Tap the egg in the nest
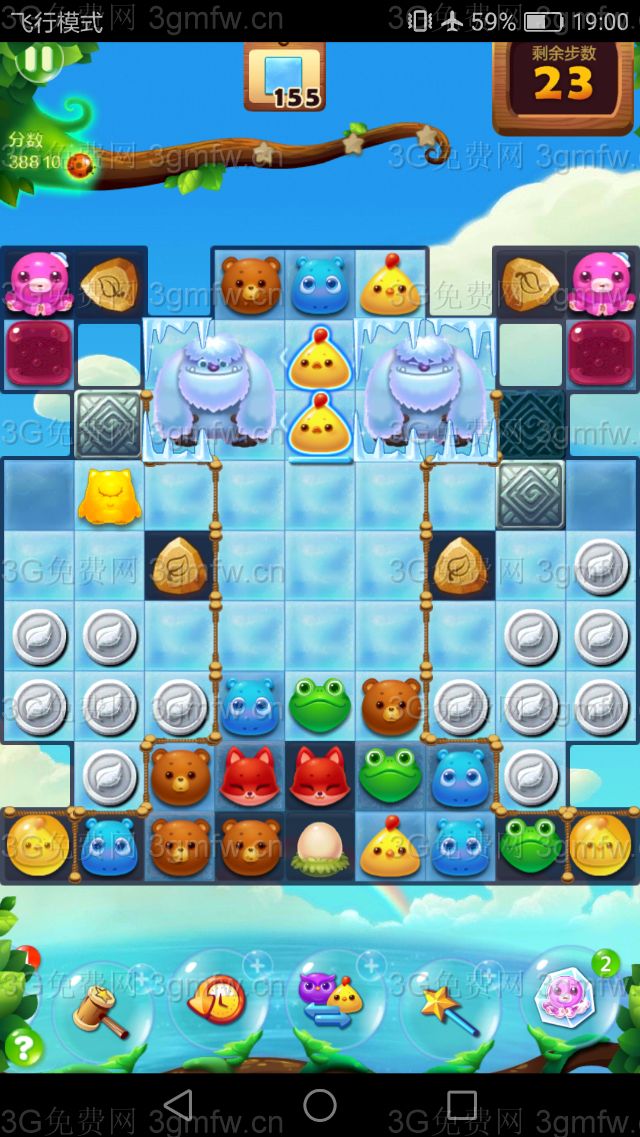Viewport: 640px width, 1137px height. click(320, 846)
